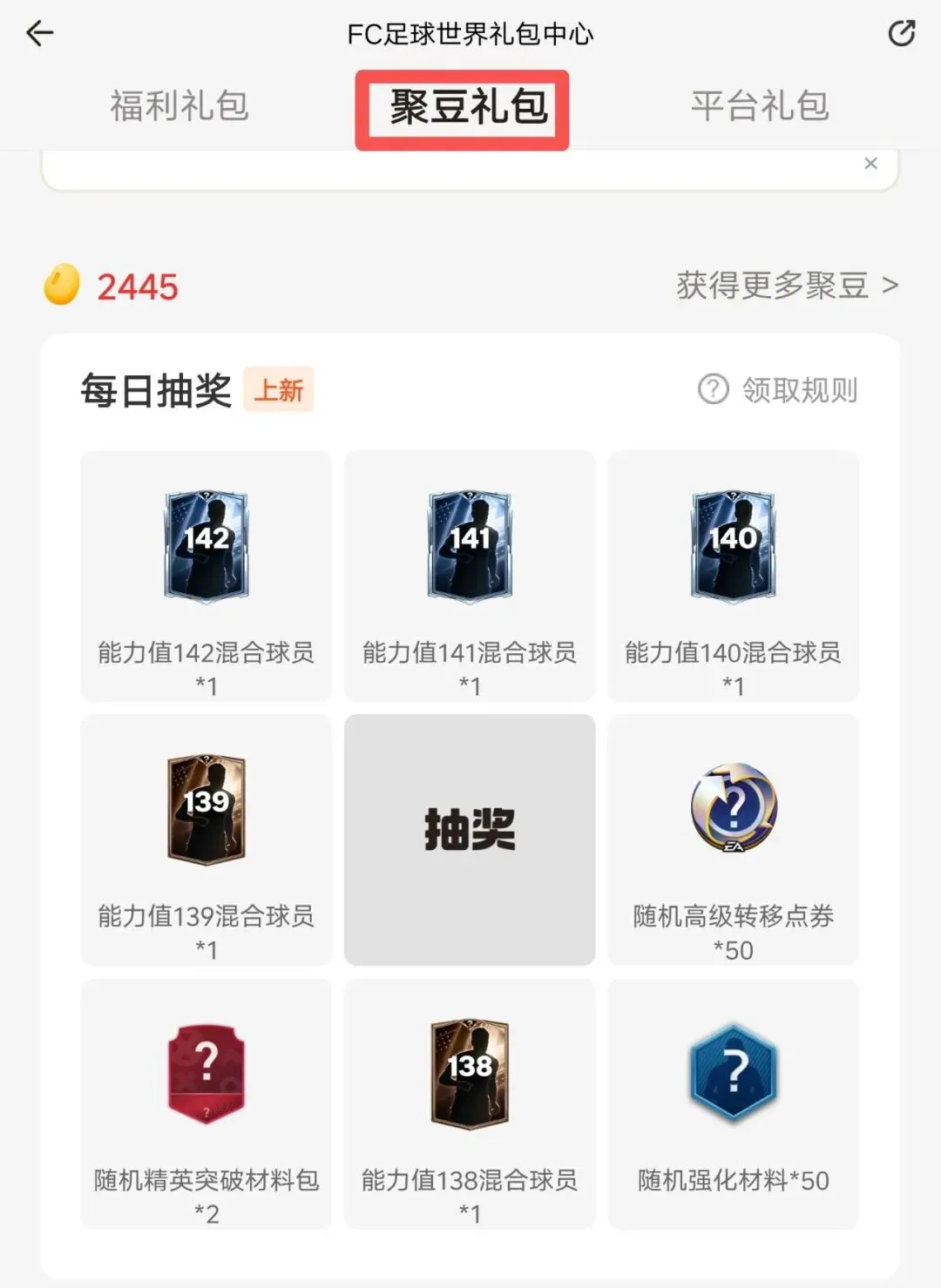Go back using the top-left arrow

(40, 34)
